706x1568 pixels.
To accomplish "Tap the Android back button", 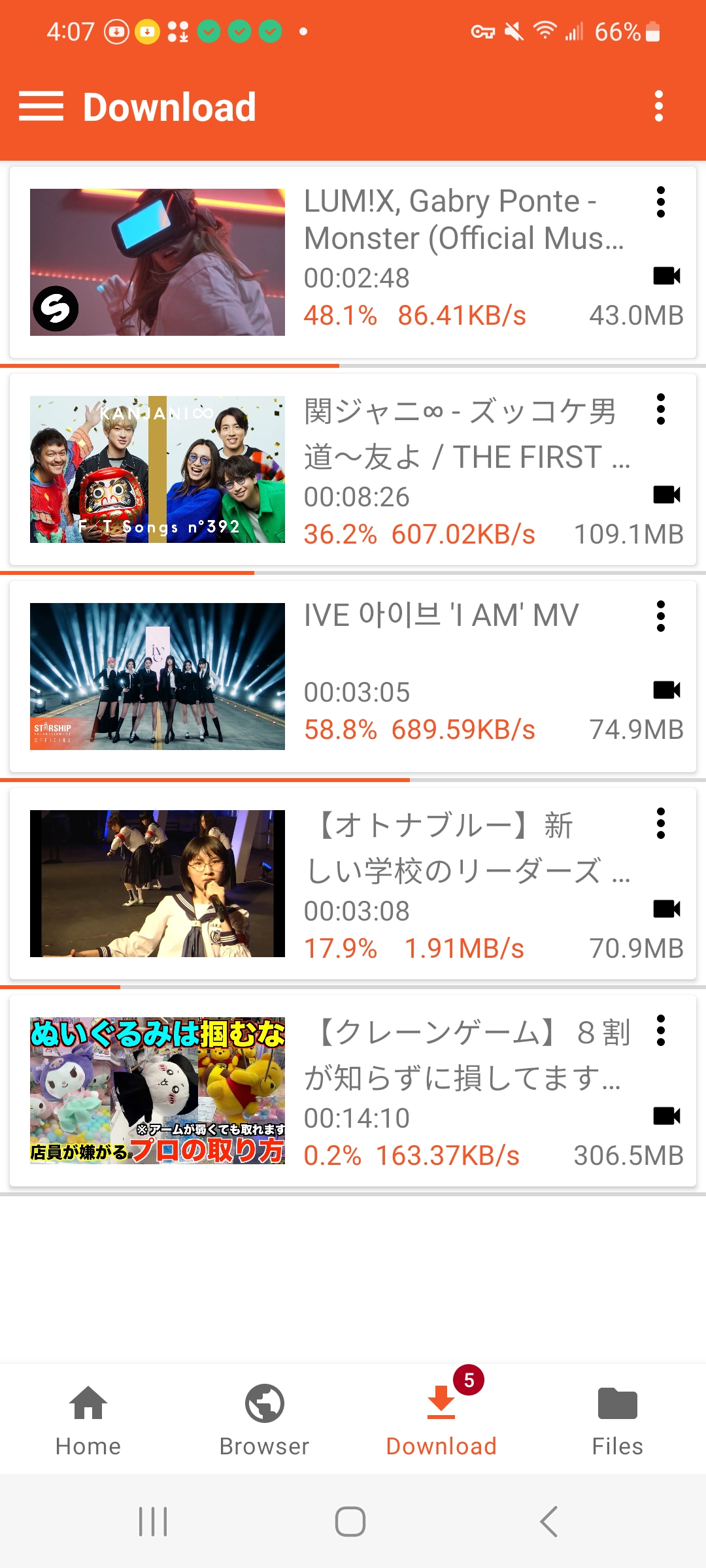I will coord(549,1520).
